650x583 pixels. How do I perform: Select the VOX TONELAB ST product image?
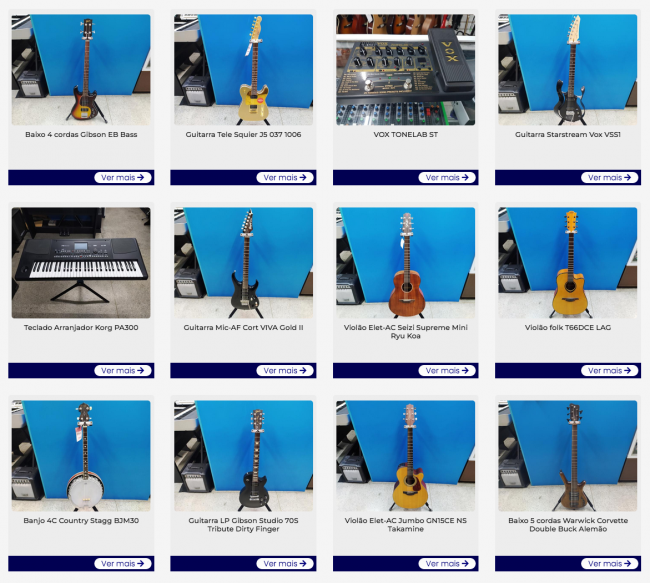(406, 68)
